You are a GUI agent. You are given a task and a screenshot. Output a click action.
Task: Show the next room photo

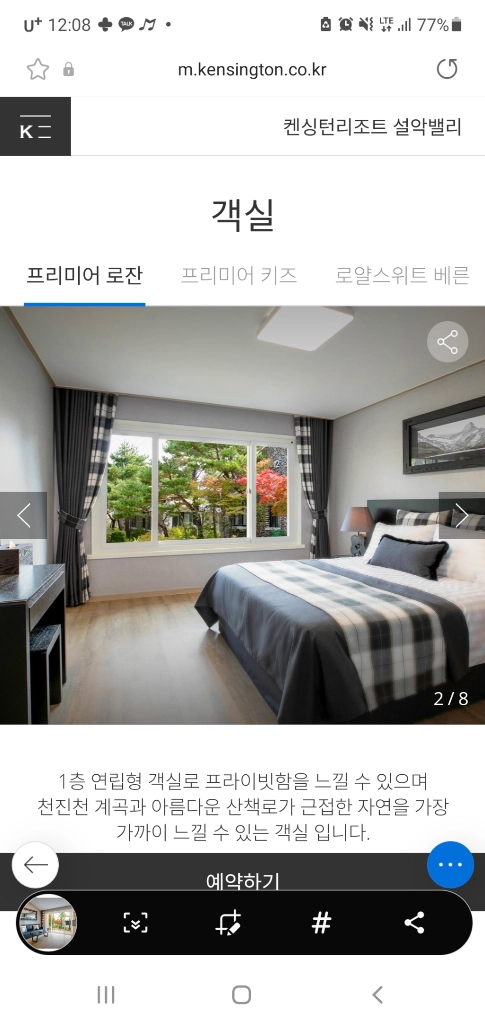point(462,515)
